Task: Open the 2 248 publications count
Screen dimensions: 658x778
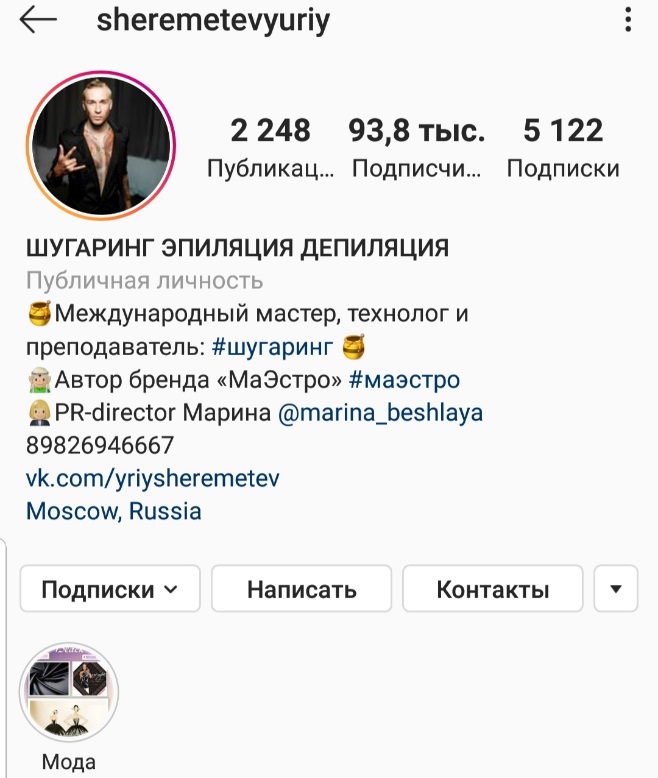Action: (270, 148)
